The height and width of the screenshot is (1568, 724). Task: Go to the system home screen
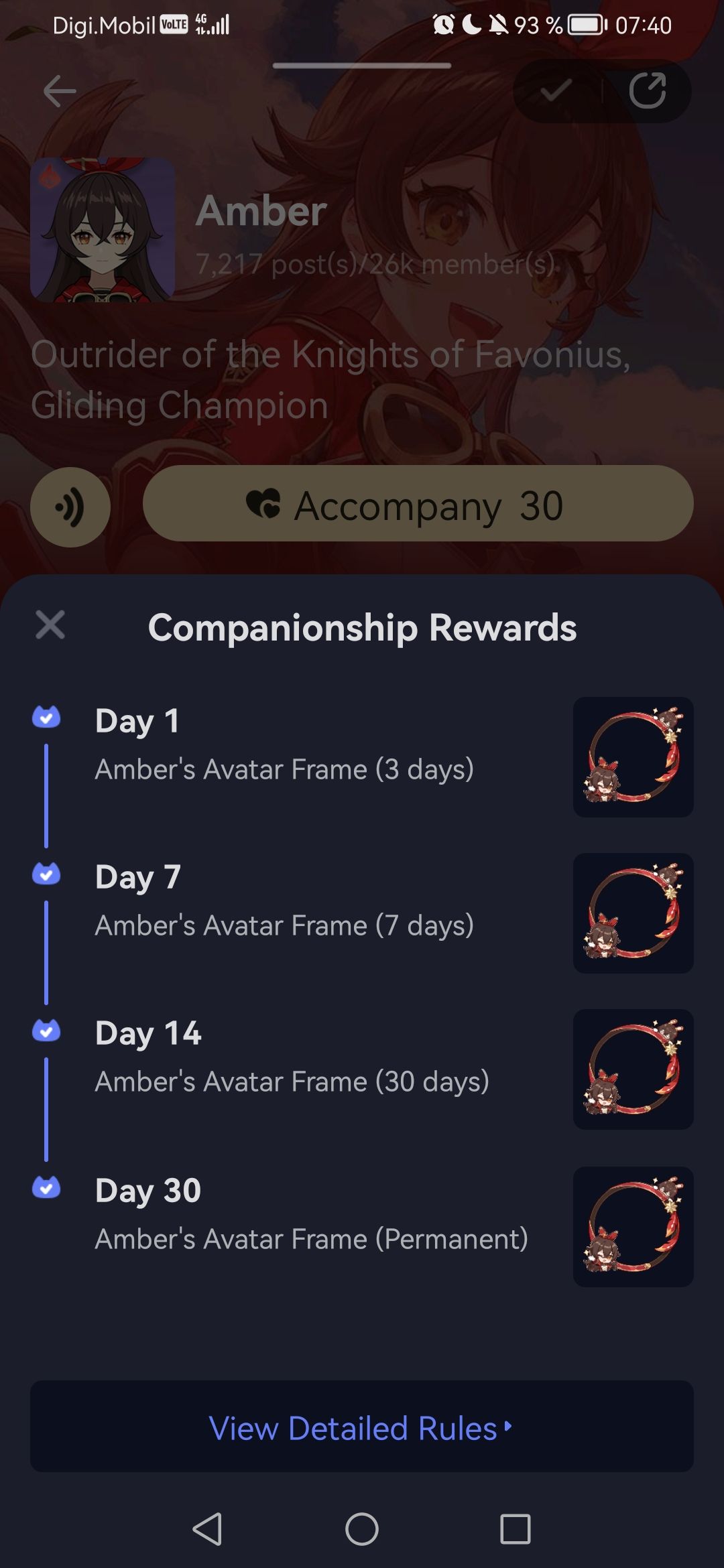(362, 1529)
